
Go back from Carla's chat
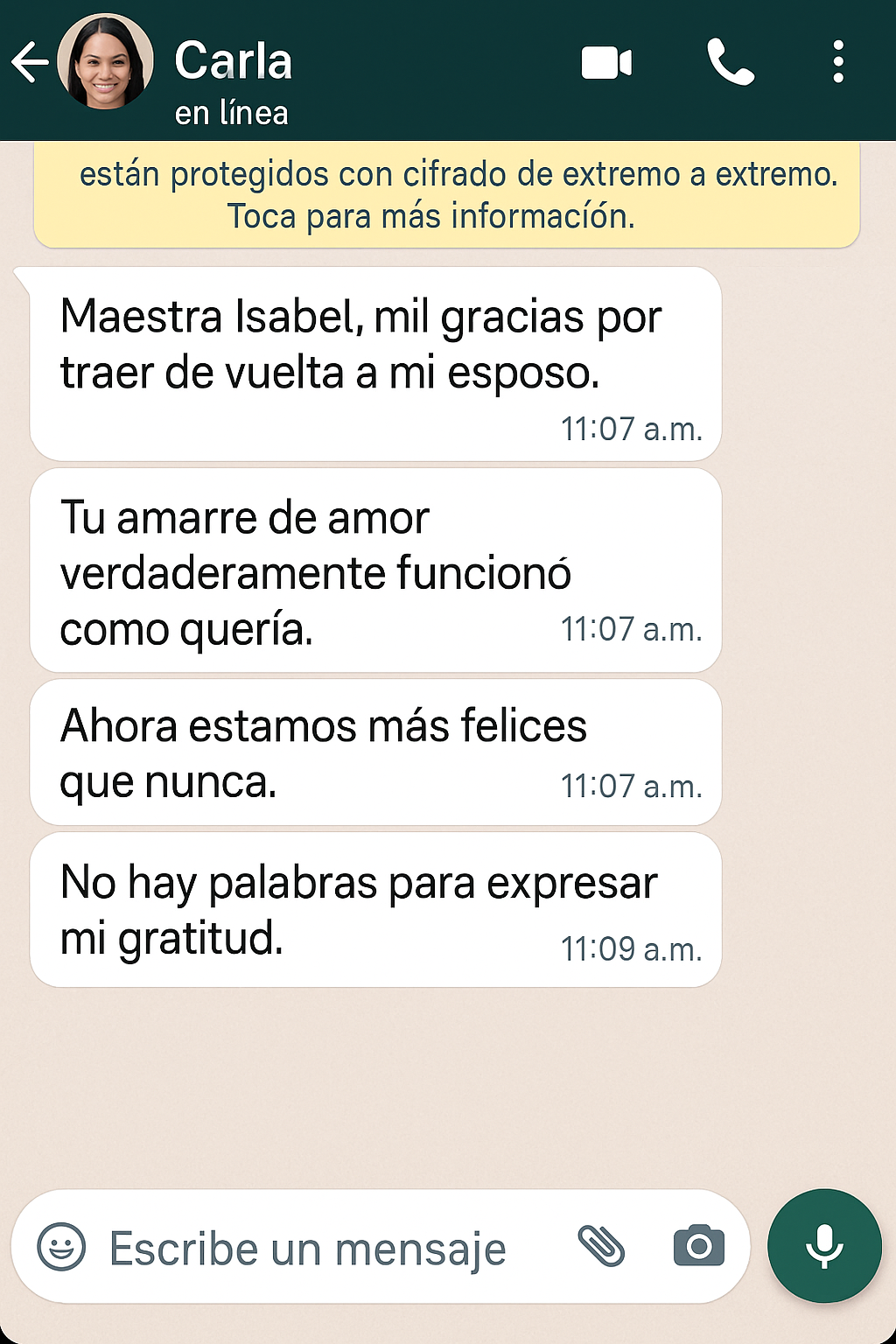click(x=30, y=63)
